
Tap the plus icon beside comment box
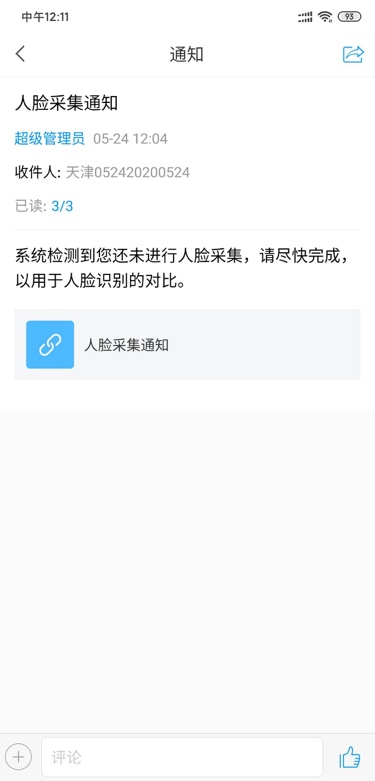pyautogui.click(x=18, y=757)
